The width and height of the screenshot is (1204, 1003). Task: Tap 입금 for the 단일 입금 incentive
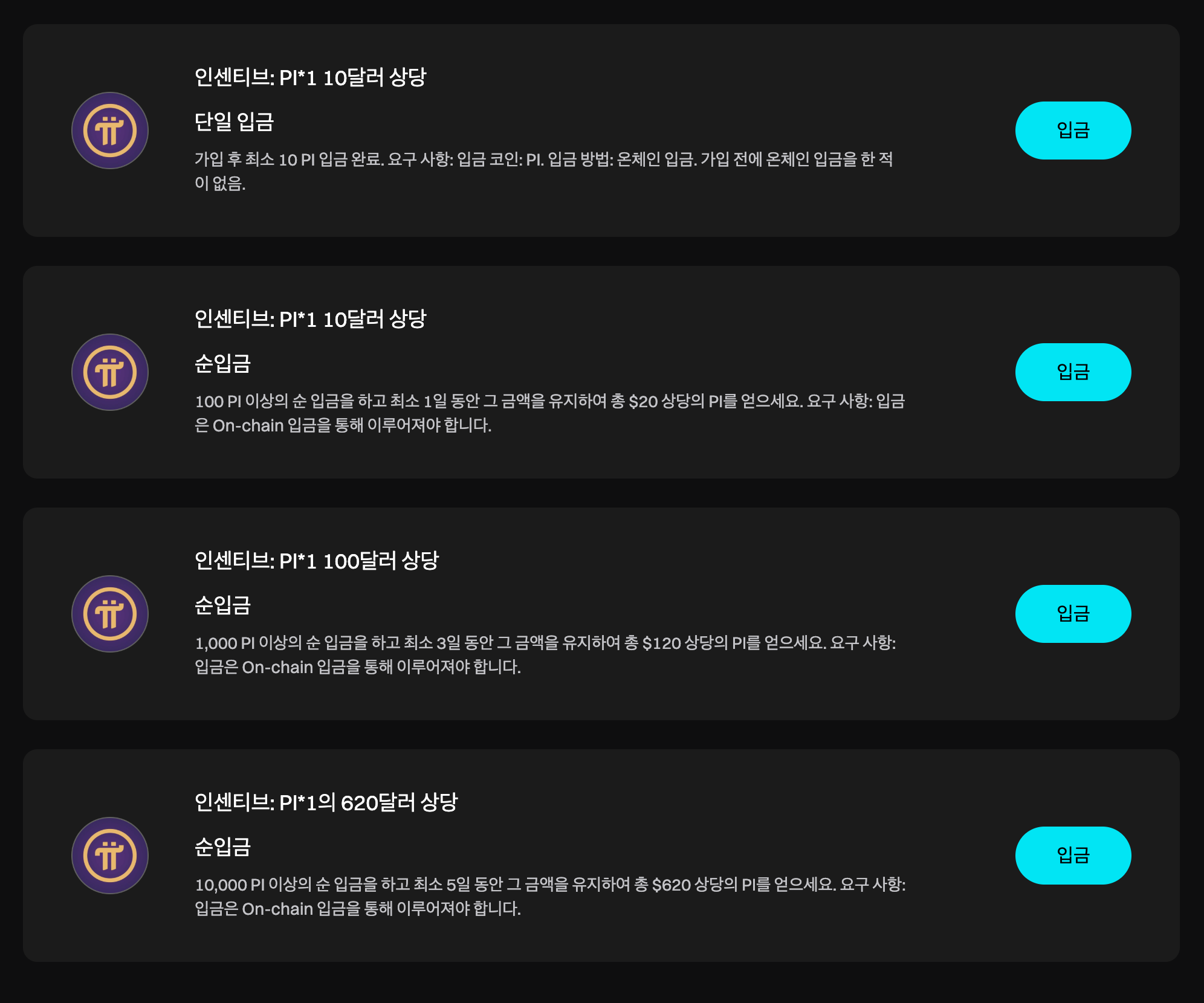point(1073,131)
